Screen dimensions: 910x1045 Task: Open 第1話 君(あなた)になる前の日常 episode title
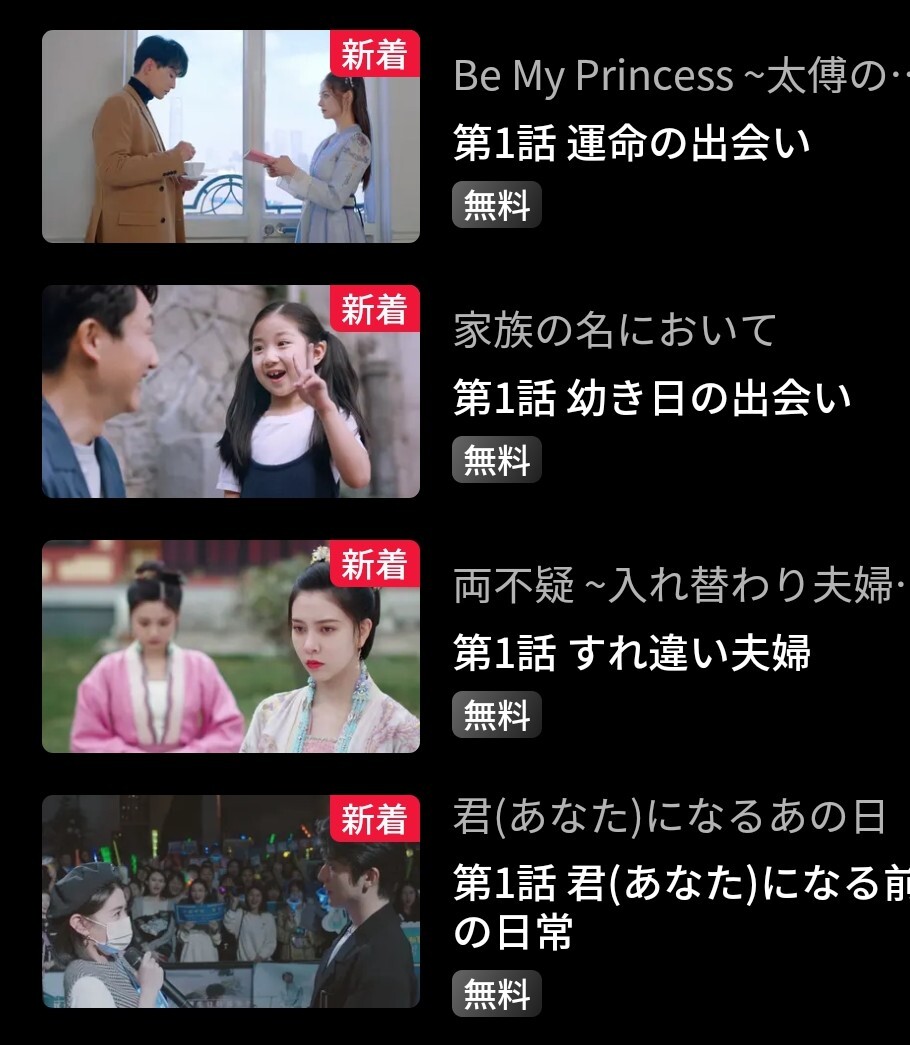point(680,906)
